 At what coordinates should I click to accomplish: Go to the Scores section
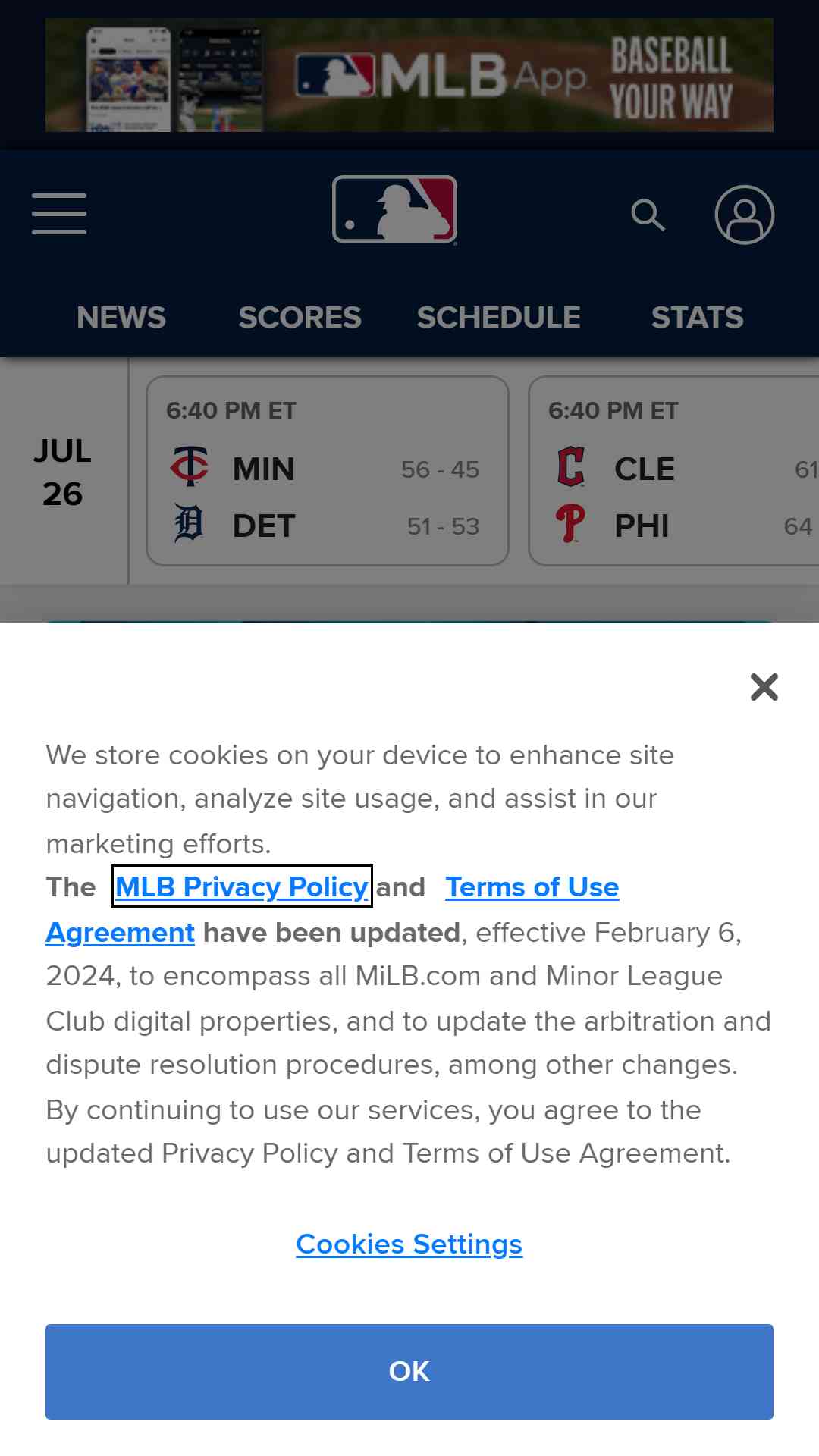click(x=300, y=317)
